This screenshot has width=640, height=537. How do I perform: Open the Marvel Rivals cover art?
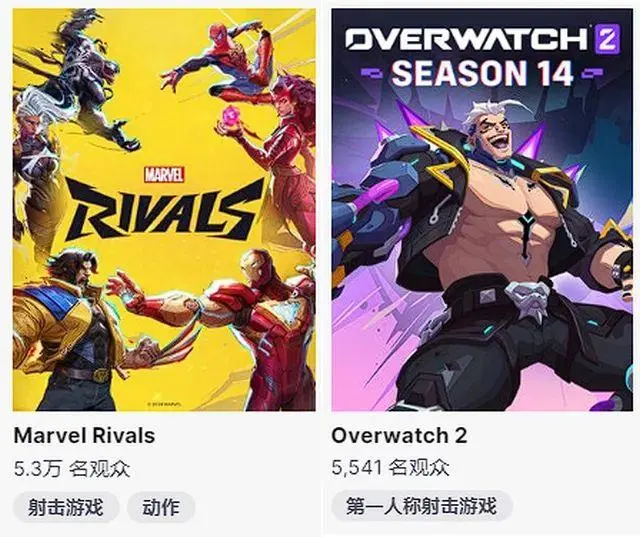pyautogui.click(x=164, y=210)
